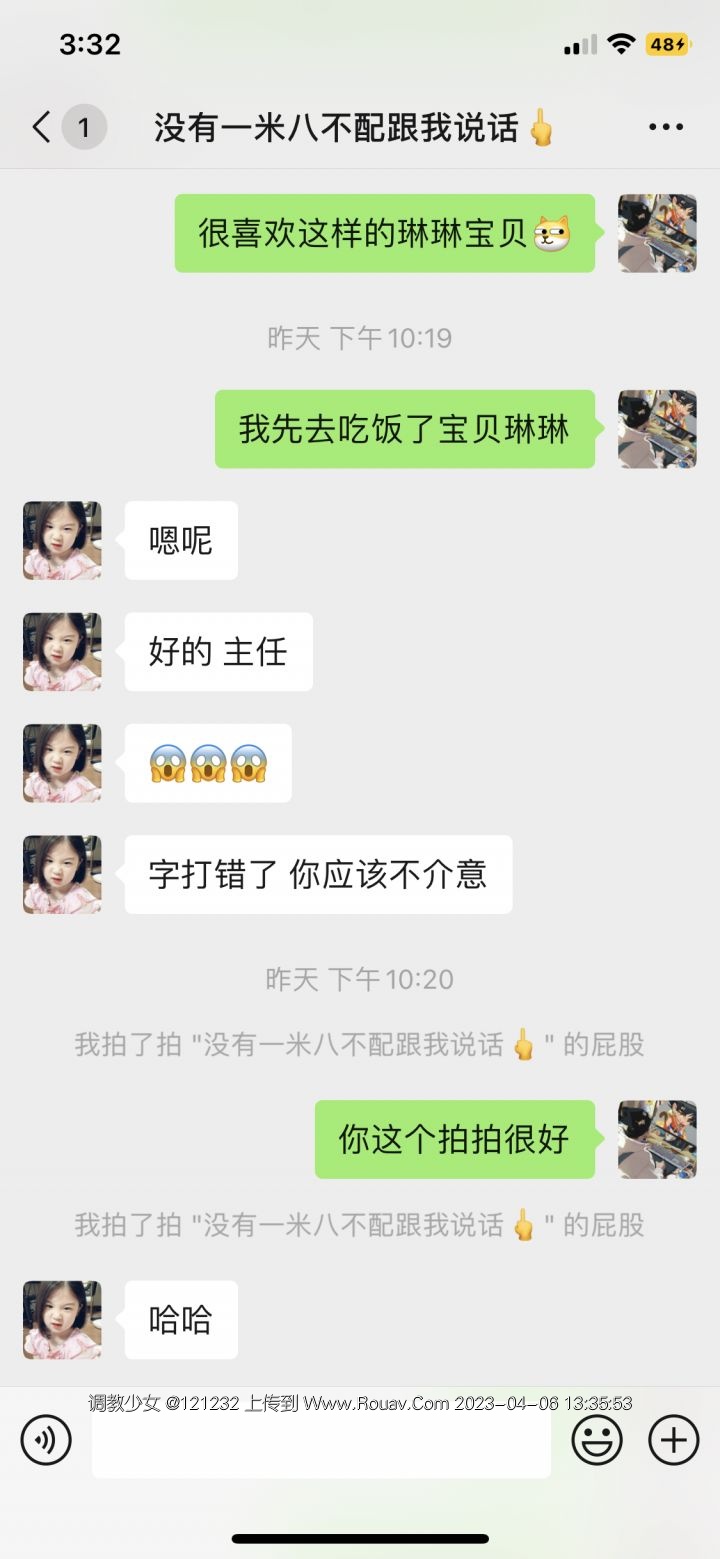
Task: Open the emoji sticker panel
Action: tap(597, 1441)
